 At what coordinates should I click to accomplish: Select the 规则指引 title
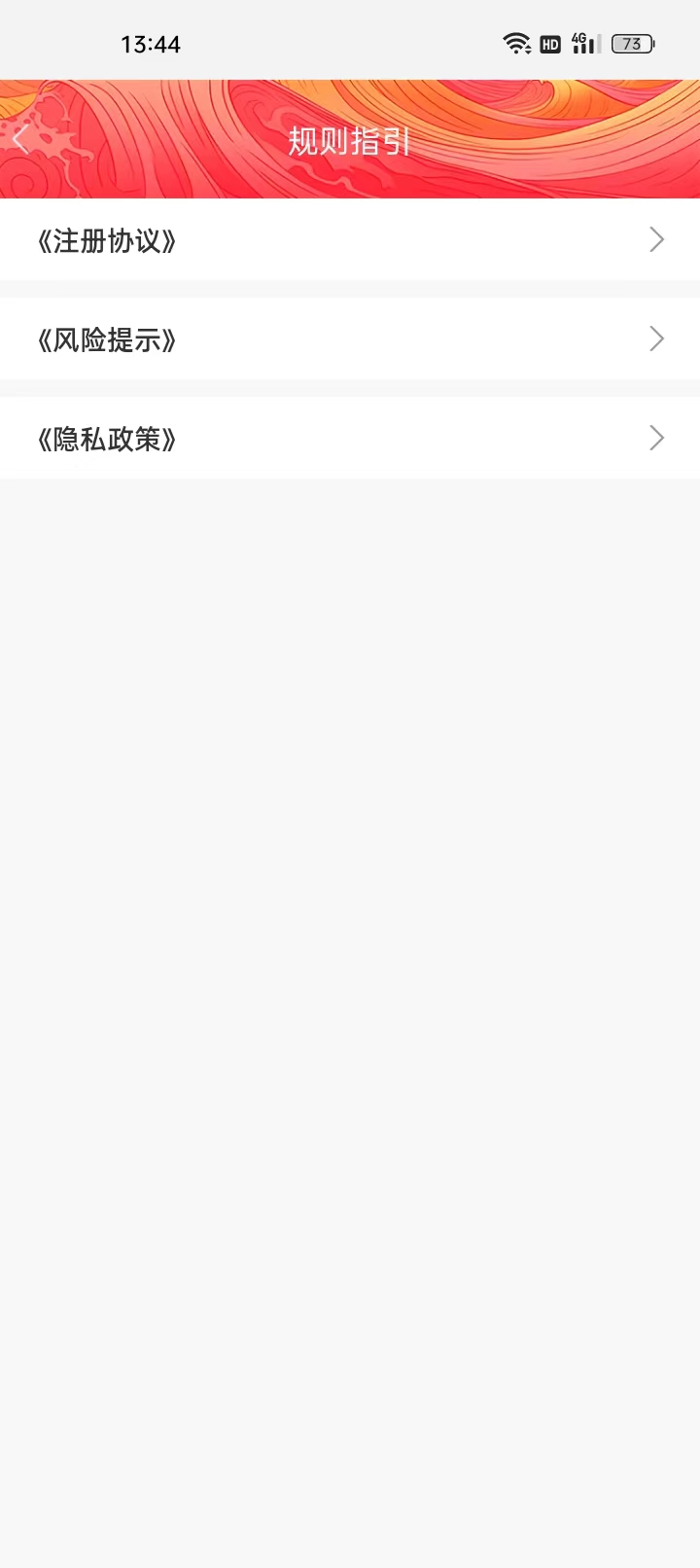click(349, 140)
